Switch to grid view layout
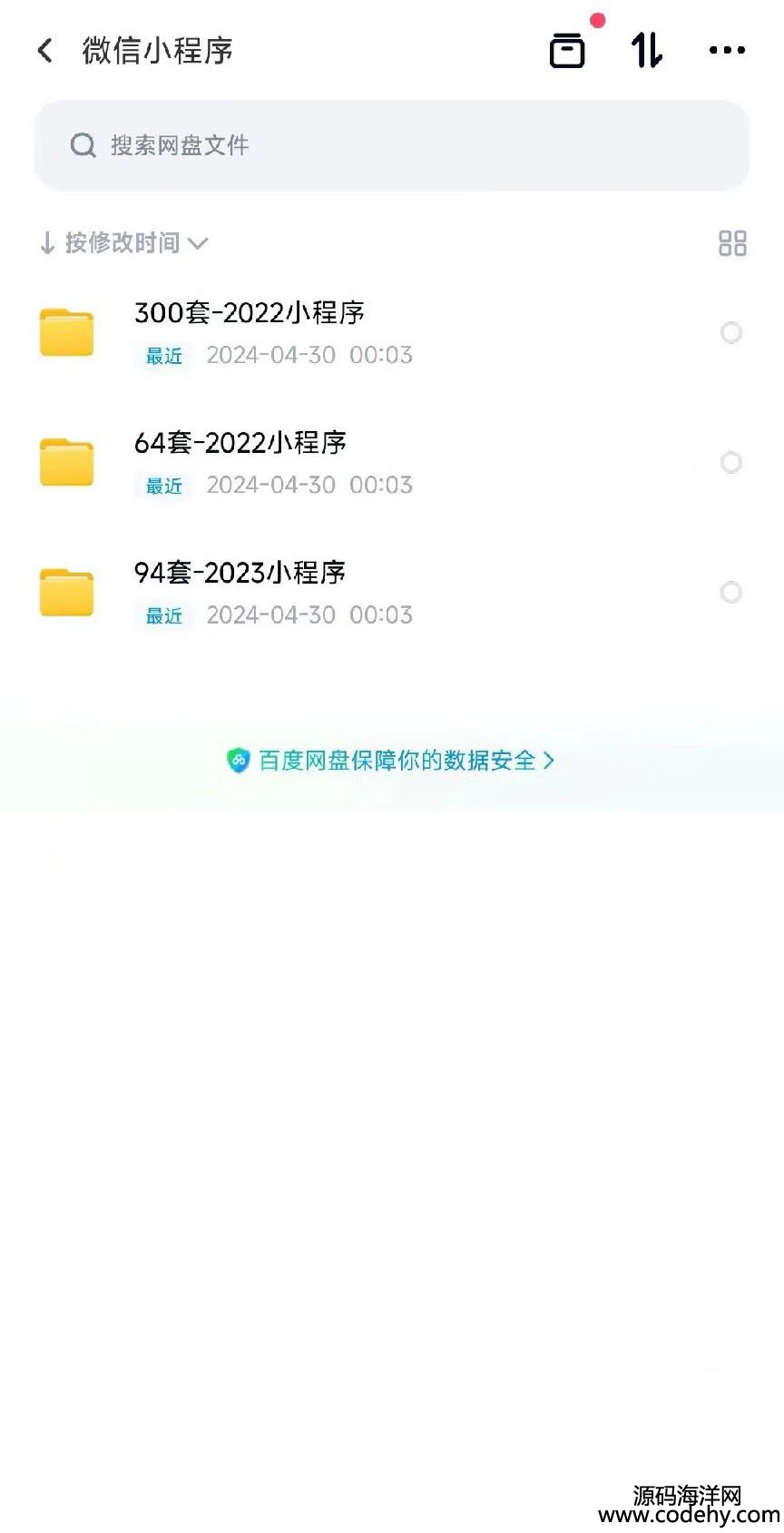 point(731,243)
